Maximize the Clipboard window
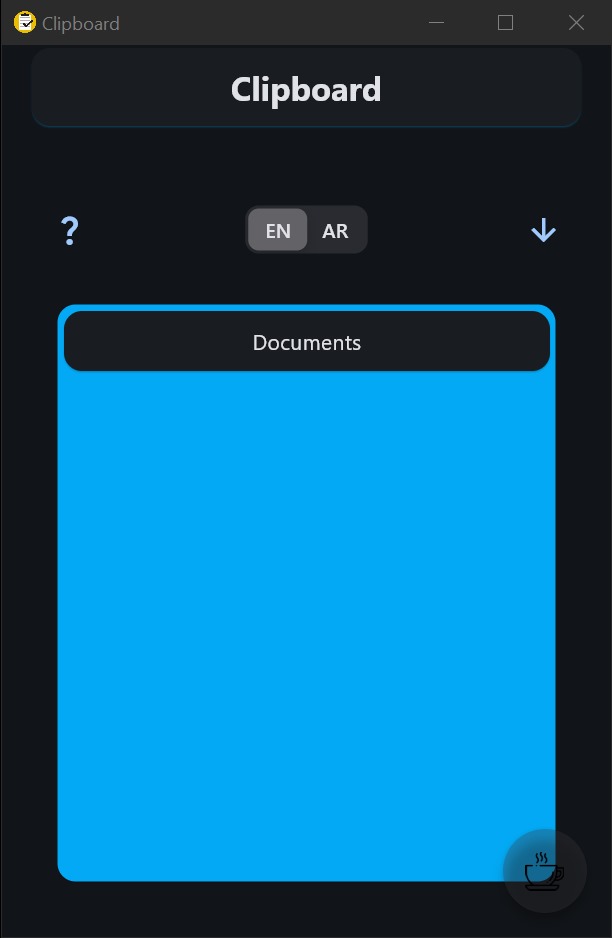Image resolution: width=612 pixels, height=938 pixels. 505,22
